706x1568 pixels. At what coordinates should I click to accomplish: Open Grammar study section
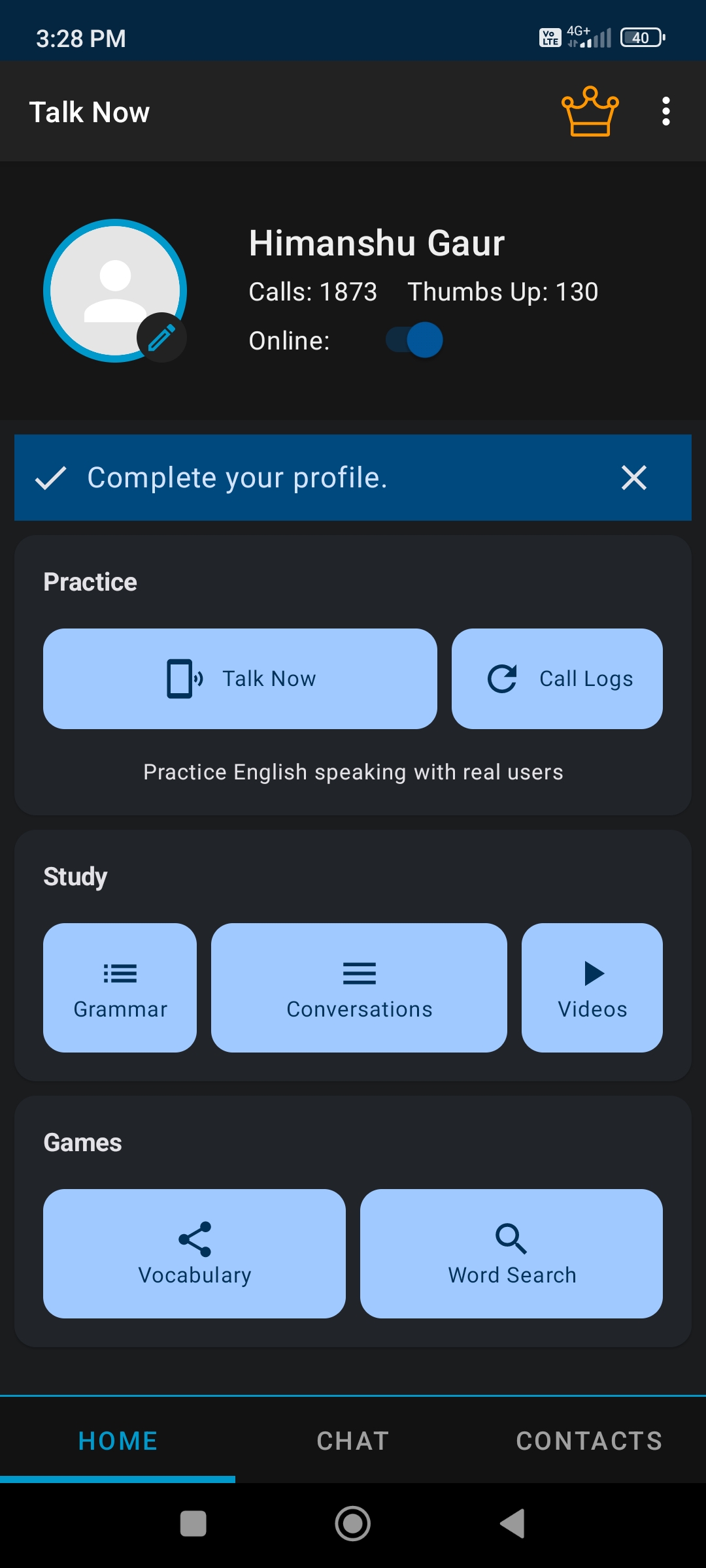point(120,987)
